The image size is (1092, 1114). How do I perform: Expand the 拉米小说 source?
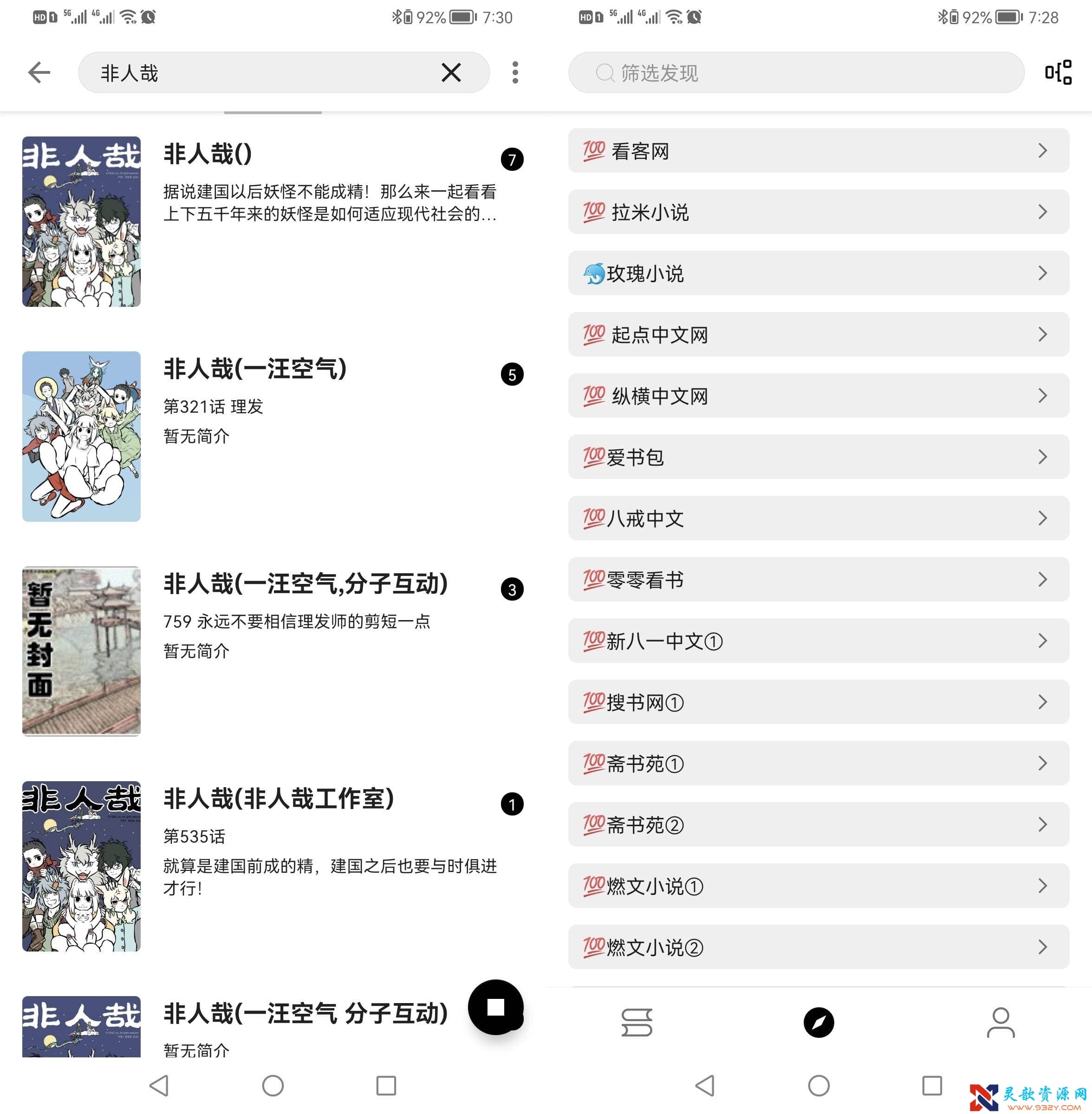click(x=819, y=212)
